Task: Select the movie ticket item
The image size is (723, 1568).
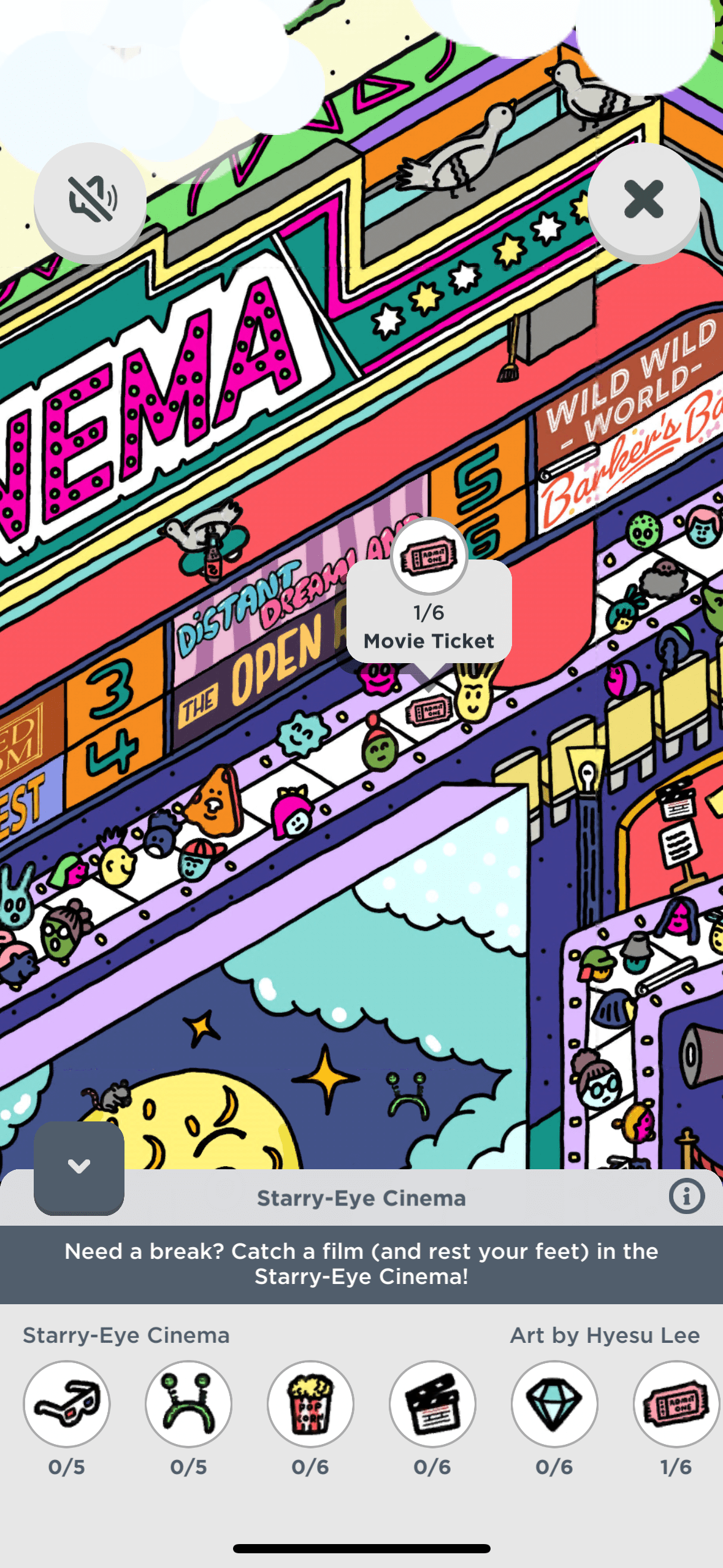Action: [675, 1404]
